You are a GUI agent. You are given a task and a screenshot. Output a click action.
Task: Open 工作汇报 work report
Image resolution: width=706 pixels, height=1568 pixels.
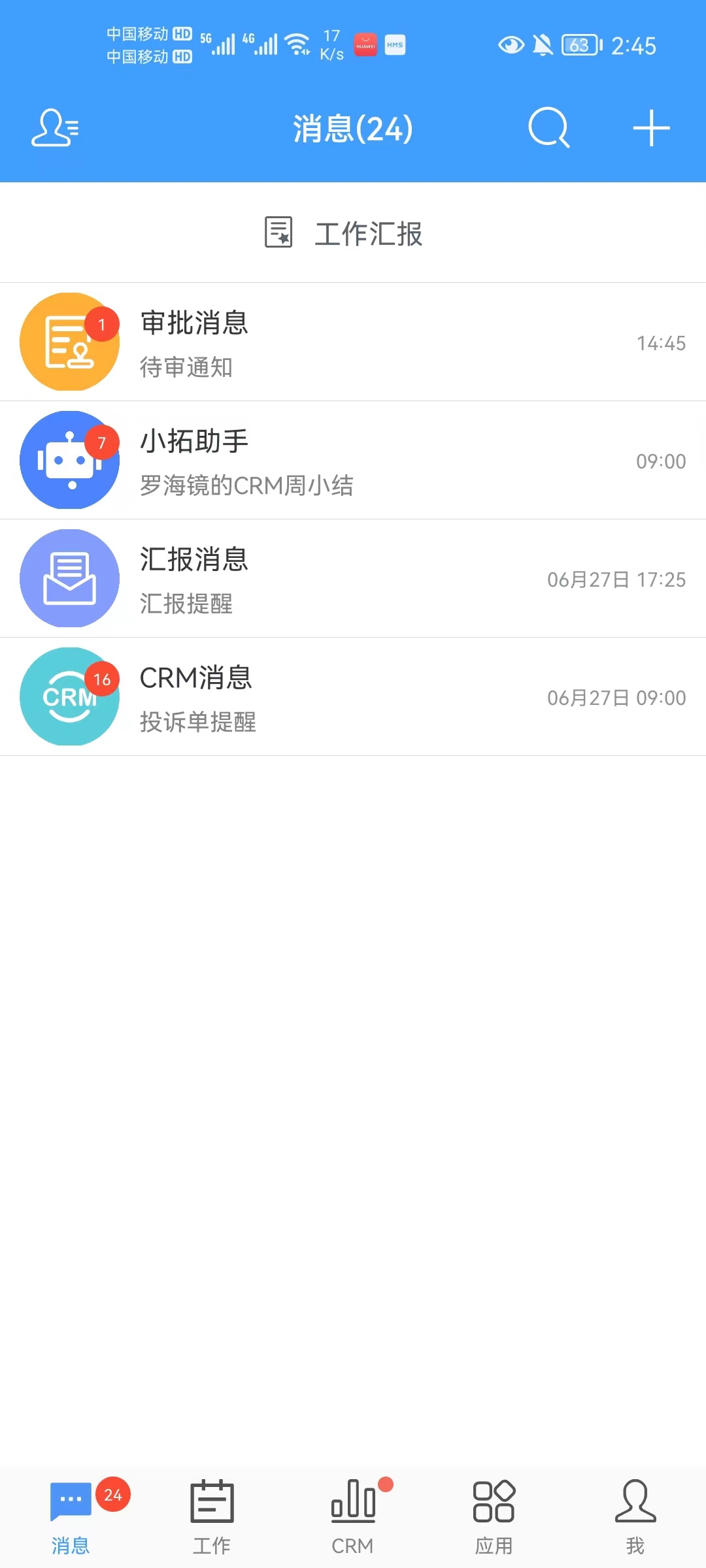(353, 233)
